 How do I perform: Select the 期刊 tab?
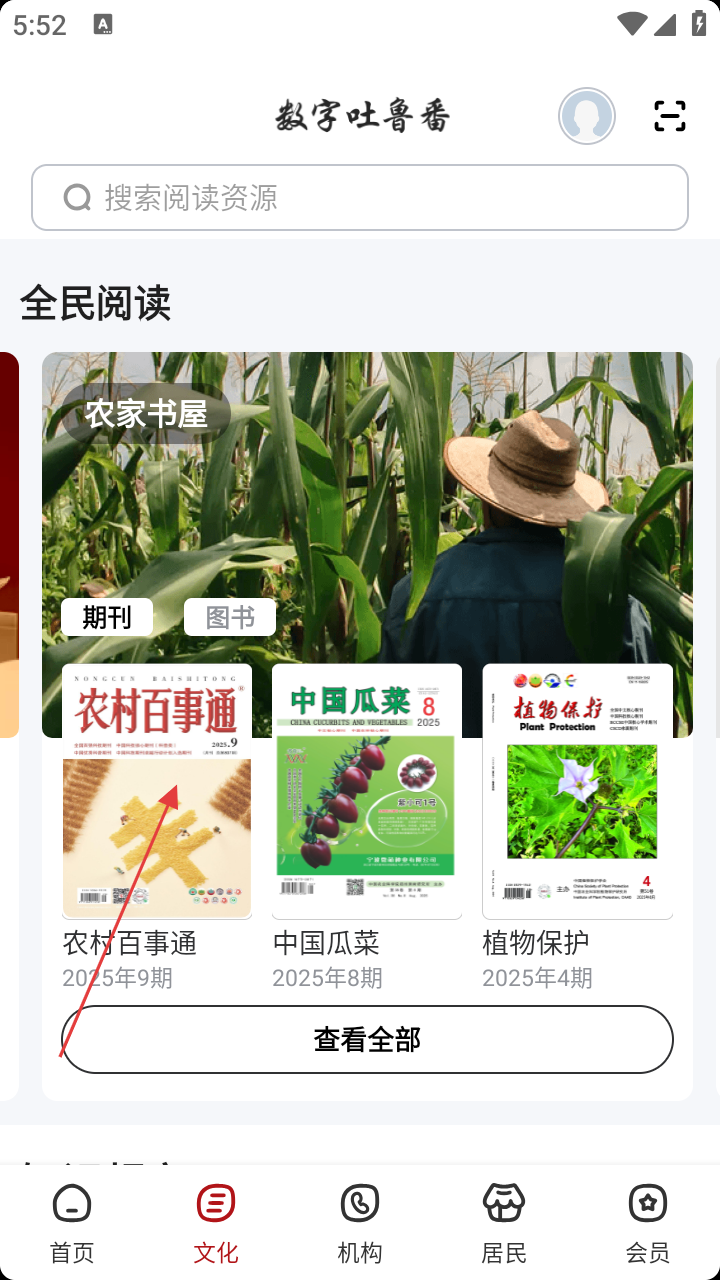[107, 617]
